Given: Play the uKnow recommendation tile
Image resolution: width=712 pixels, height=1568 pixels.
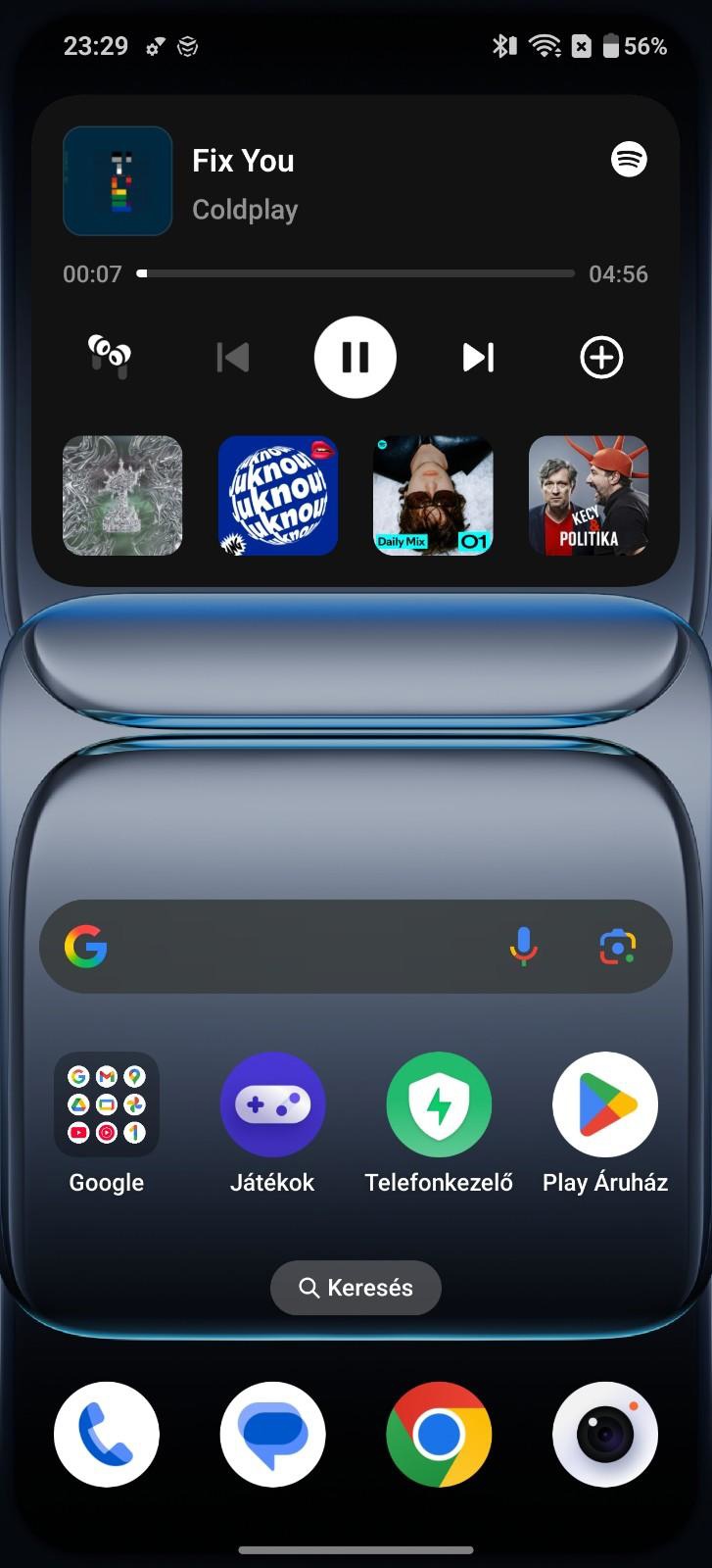Looking at the screenshot, I should pyautogui.click(x=277, y=496).
